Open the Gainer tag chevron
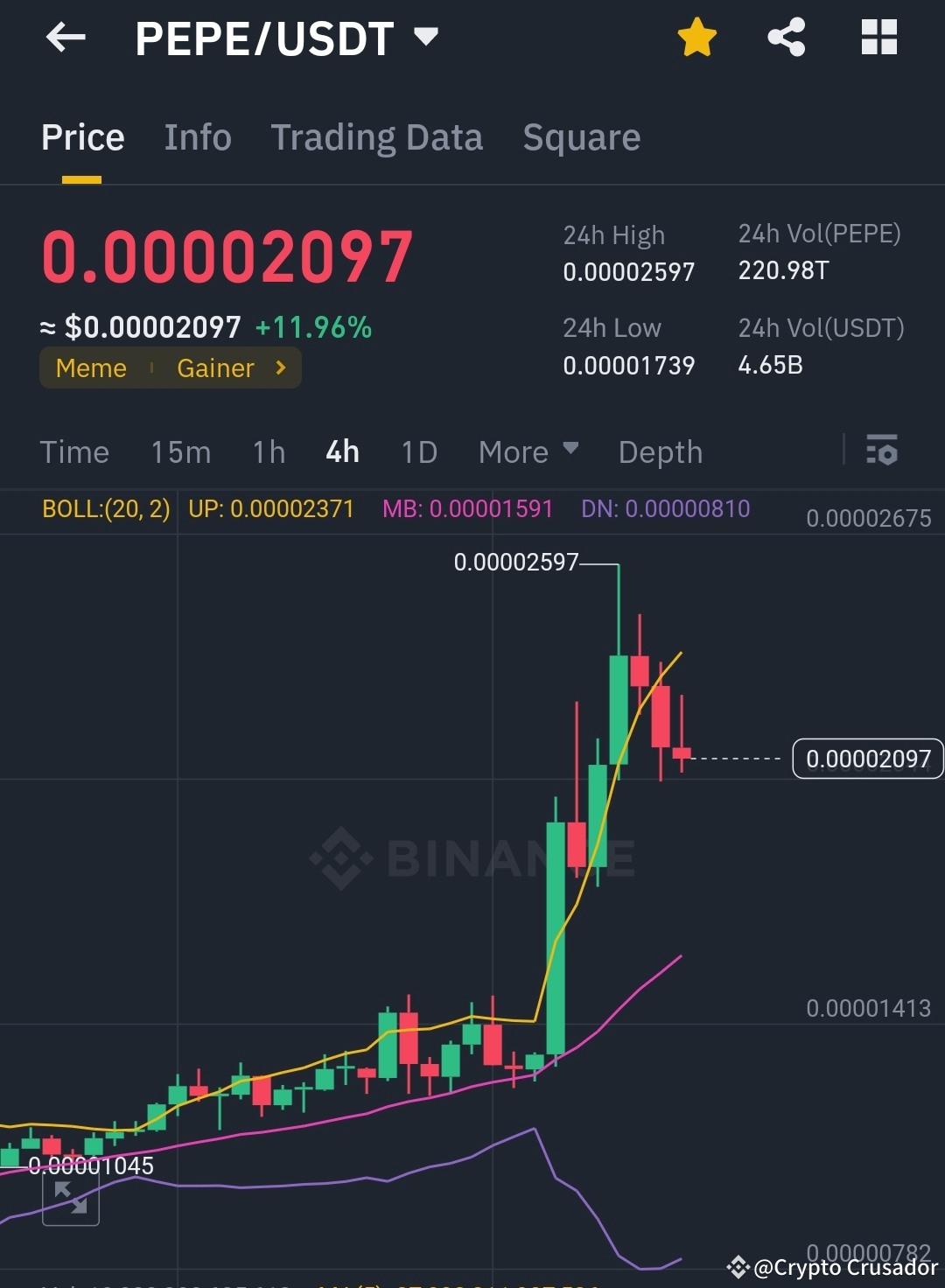945x1288 pixels. (280, 367)
